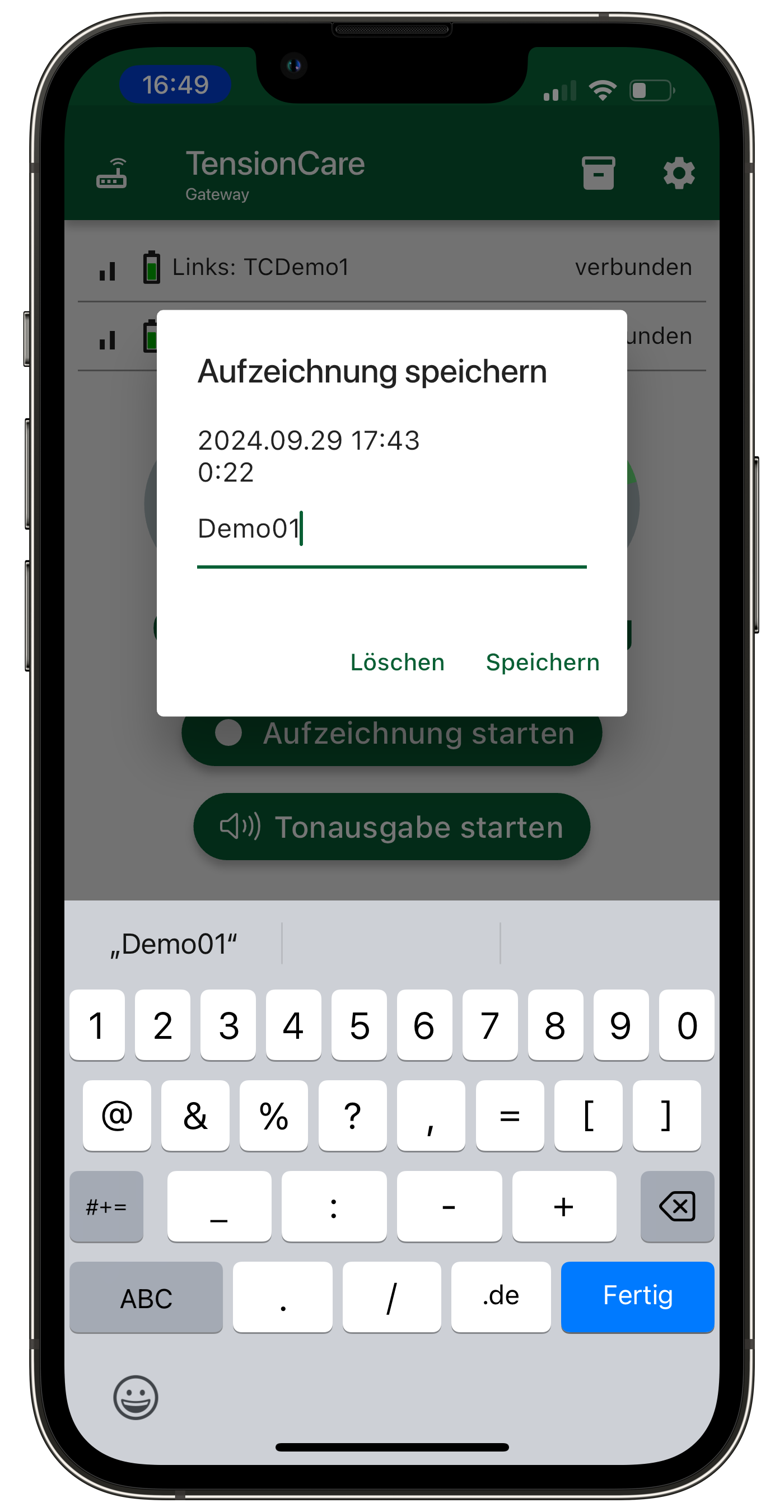Switch keyboard to ABC letters

pyautogui.click(x=146, y=1297)
